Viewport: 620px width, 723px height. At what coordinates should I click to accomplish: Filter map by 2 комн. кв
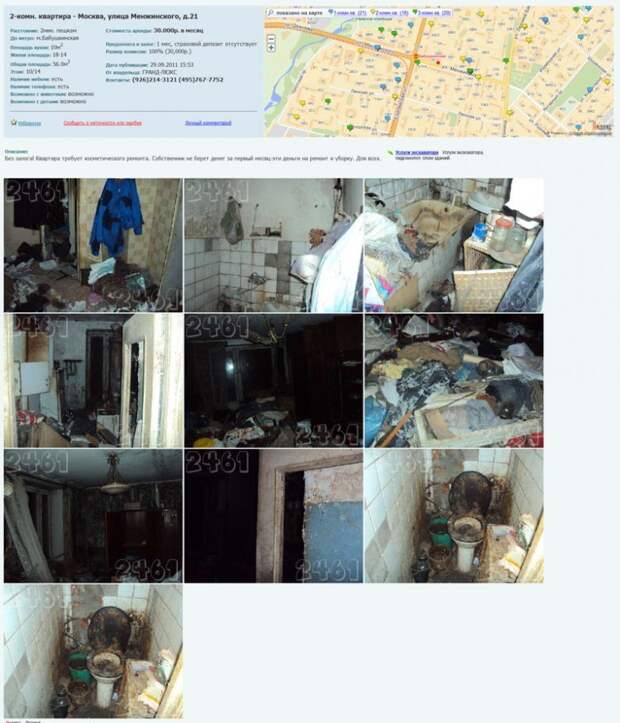click(390, 12)
